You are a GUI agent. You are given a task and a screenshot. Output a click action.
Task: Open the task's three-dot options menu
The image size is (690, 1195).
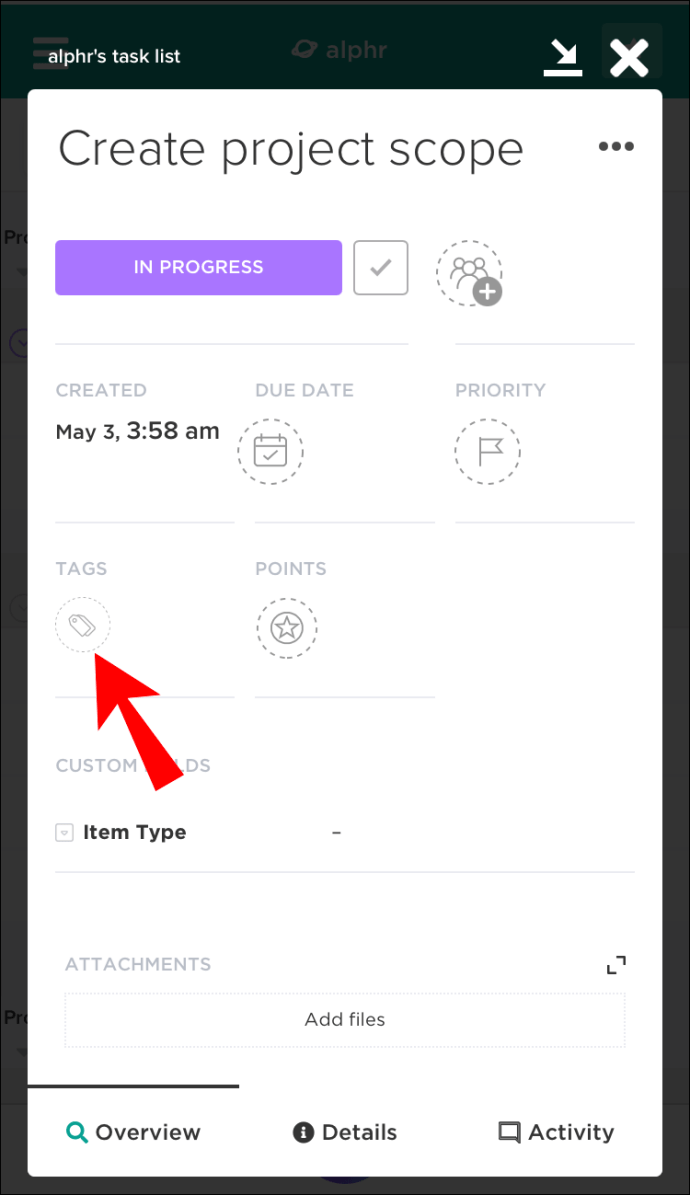point(615,147)
